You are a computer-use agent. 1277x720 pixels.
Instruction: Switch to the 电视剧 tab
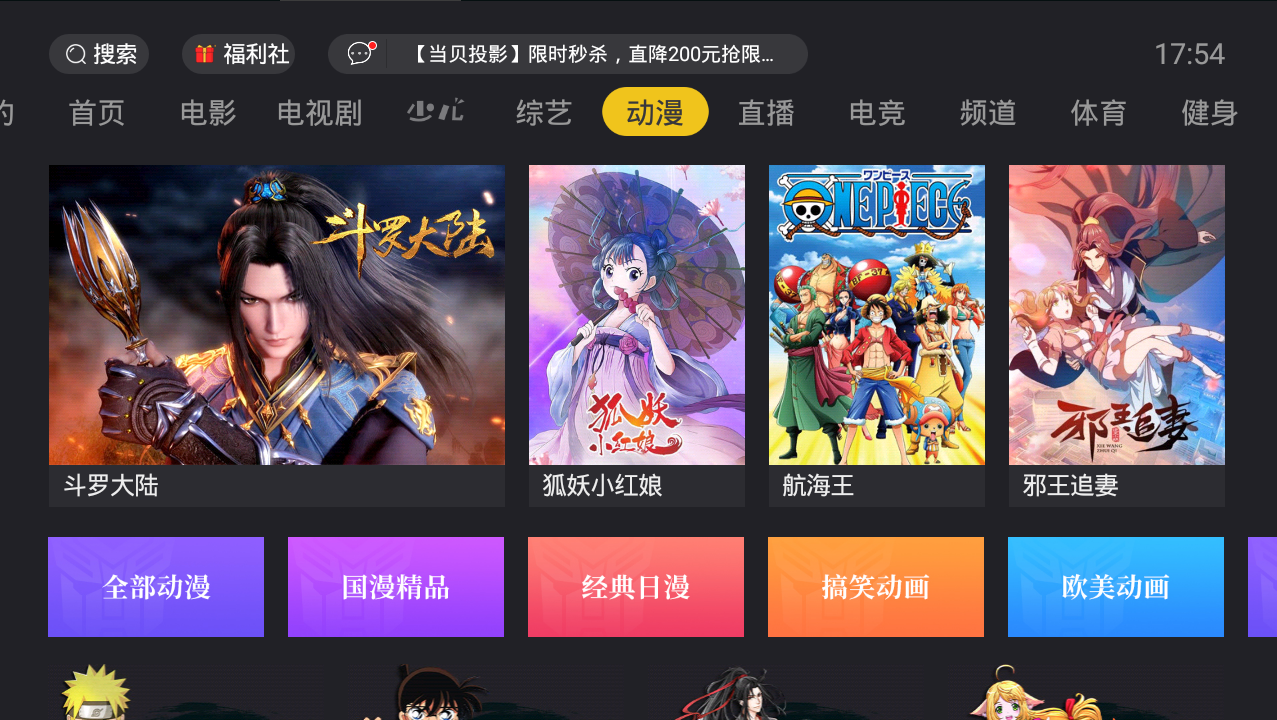pyautogui.click(x=319, y=113)
